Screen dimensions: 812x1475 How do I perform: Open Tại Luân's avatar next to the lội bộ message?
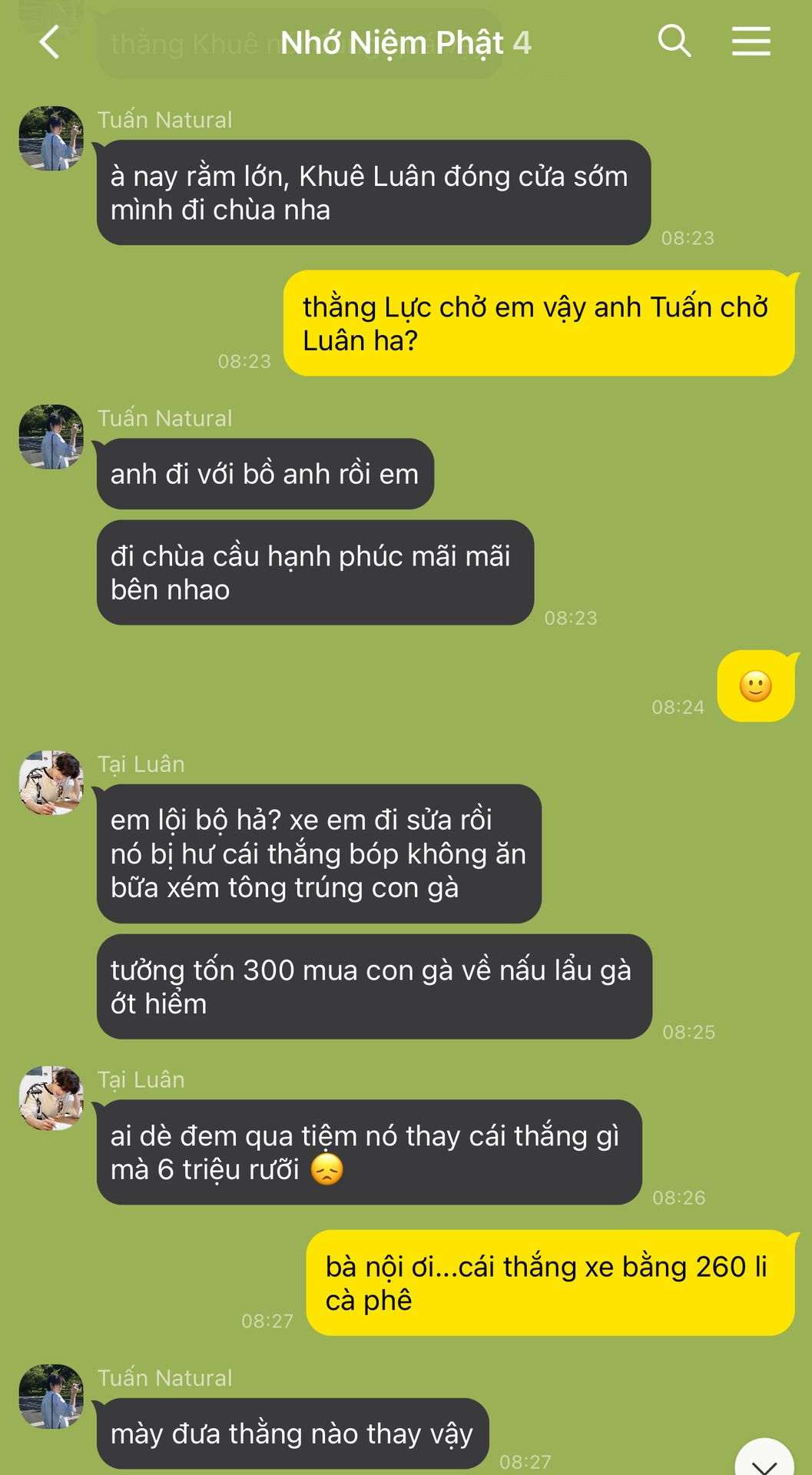(x=51, y=783)
